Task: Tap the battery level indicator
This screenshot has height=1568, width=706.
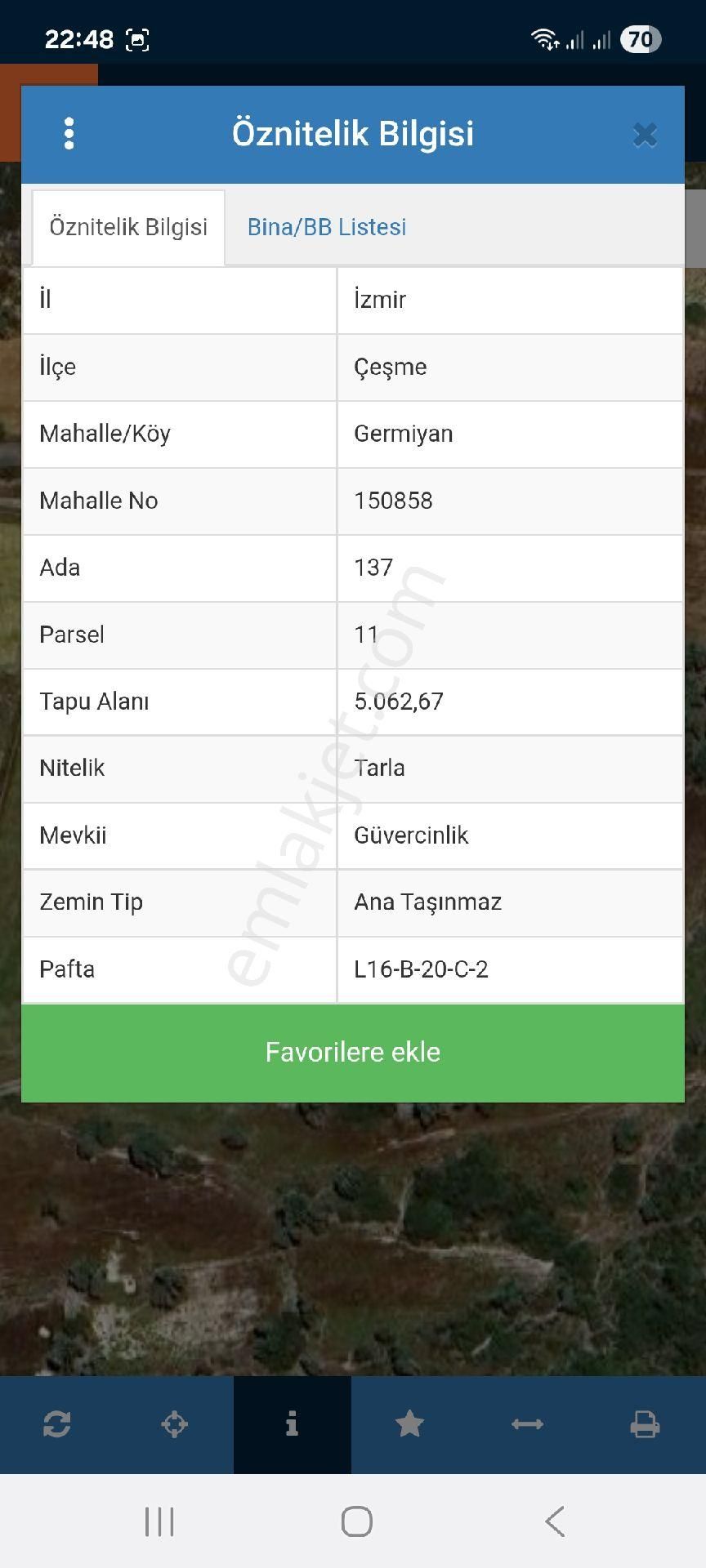Action: [639, 38]
